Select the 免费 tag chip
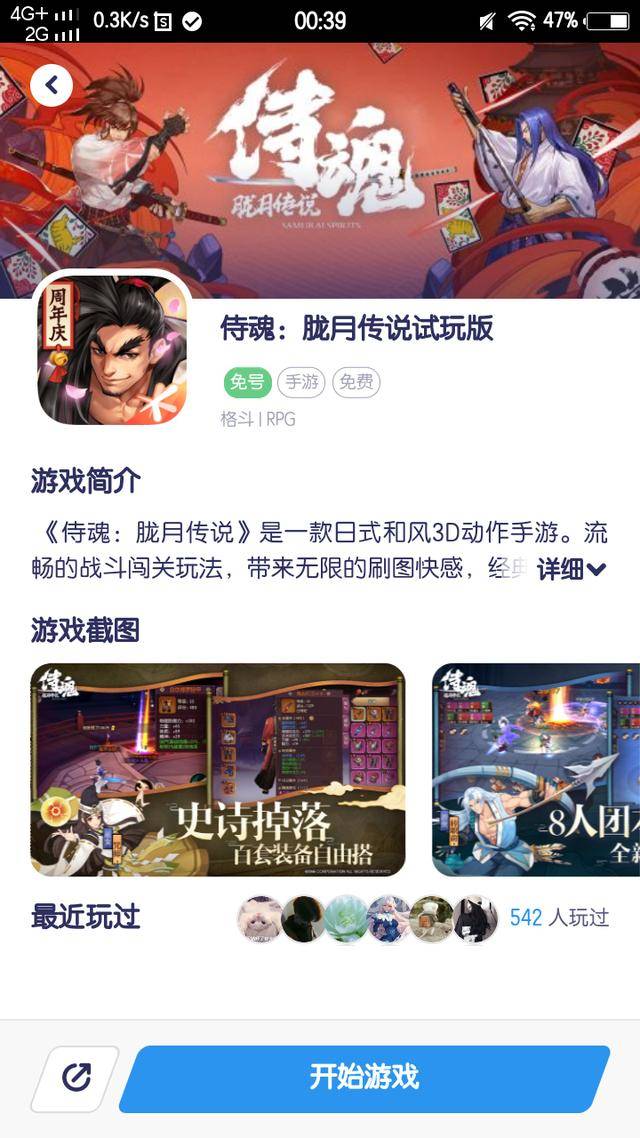The height and width of the screenshot is (1138, 640). pyautogui.click(x=356, y=382)
